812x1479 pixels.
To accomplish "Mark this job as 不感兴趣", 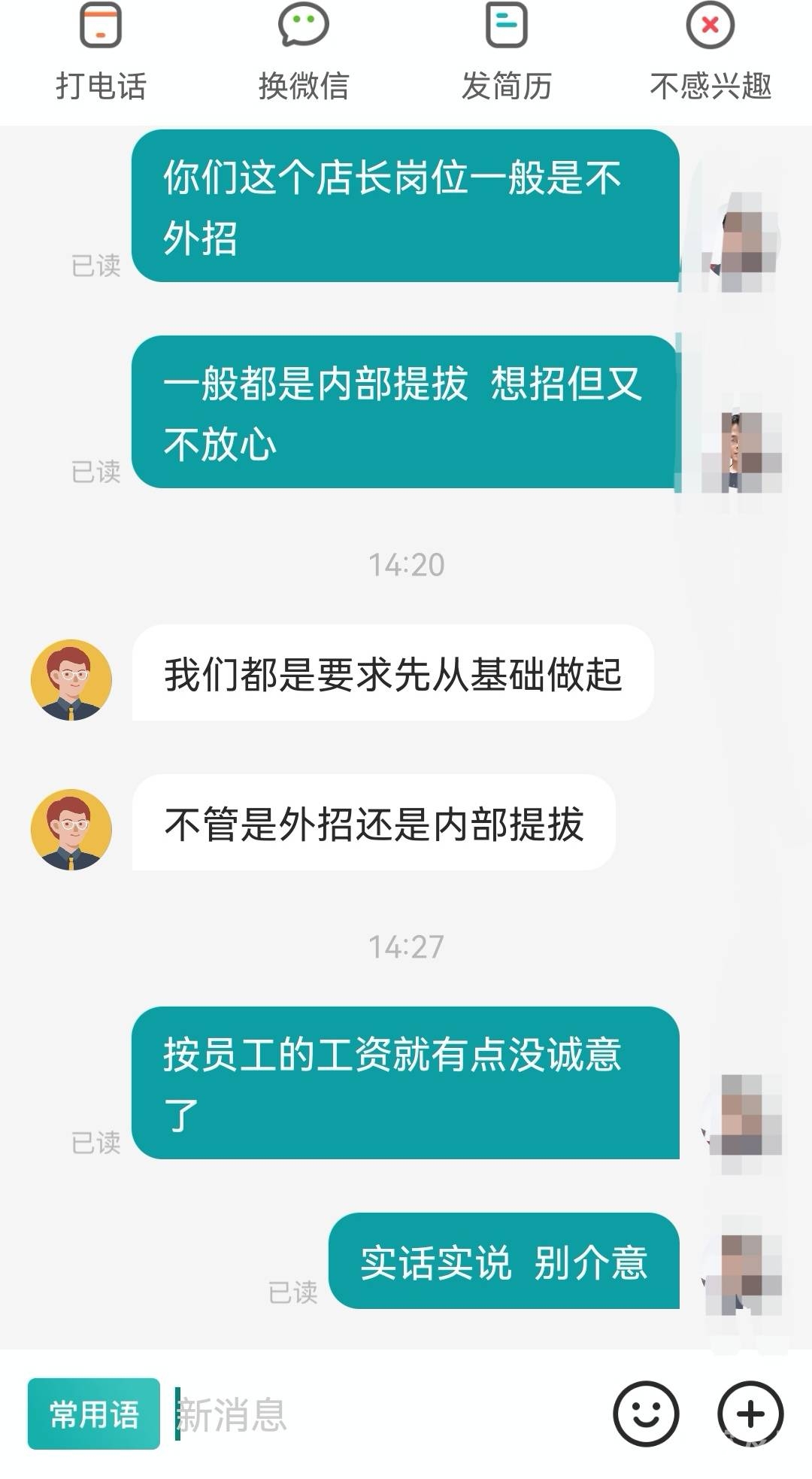I will [x=710, y=53].
